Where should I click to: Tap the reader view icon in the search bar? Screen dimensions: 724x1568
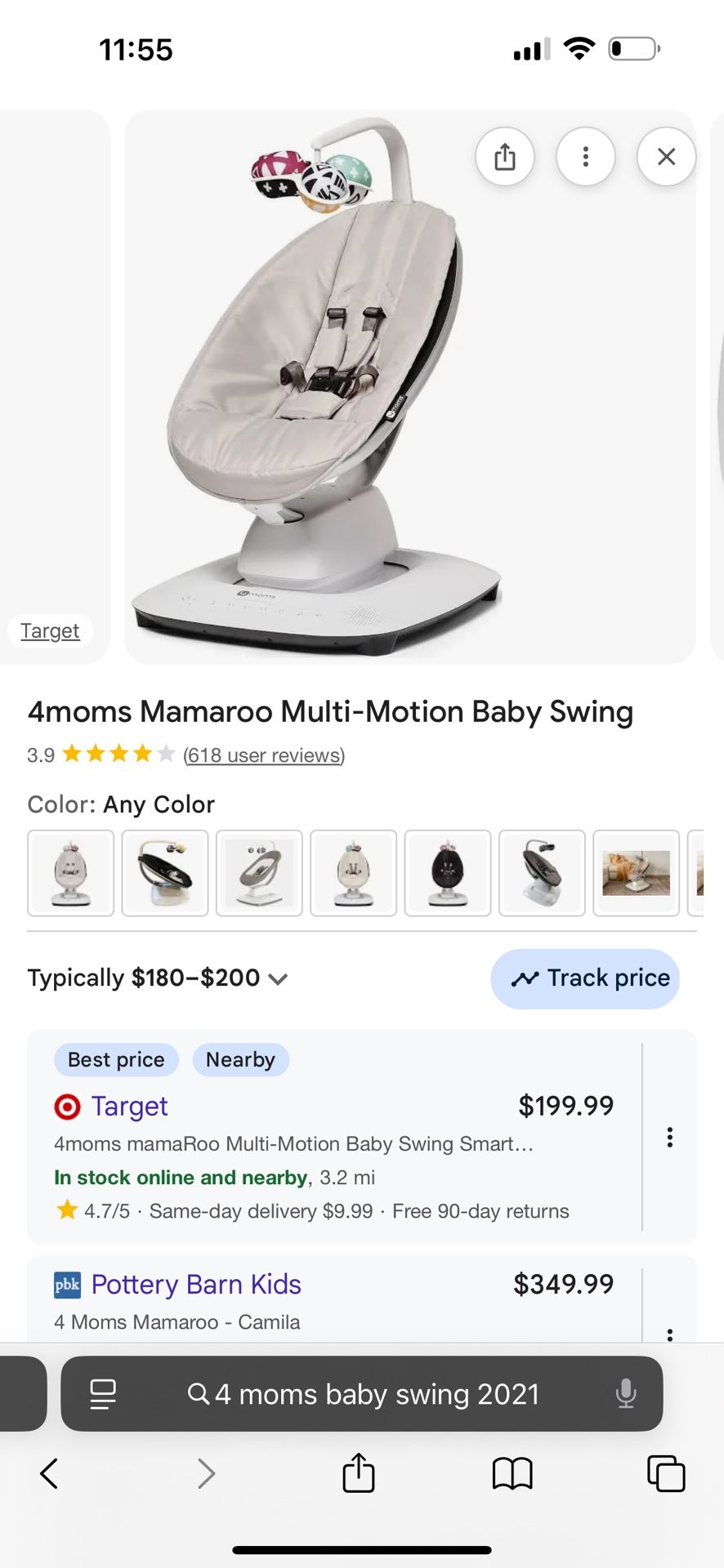[x=102, y=1394]
